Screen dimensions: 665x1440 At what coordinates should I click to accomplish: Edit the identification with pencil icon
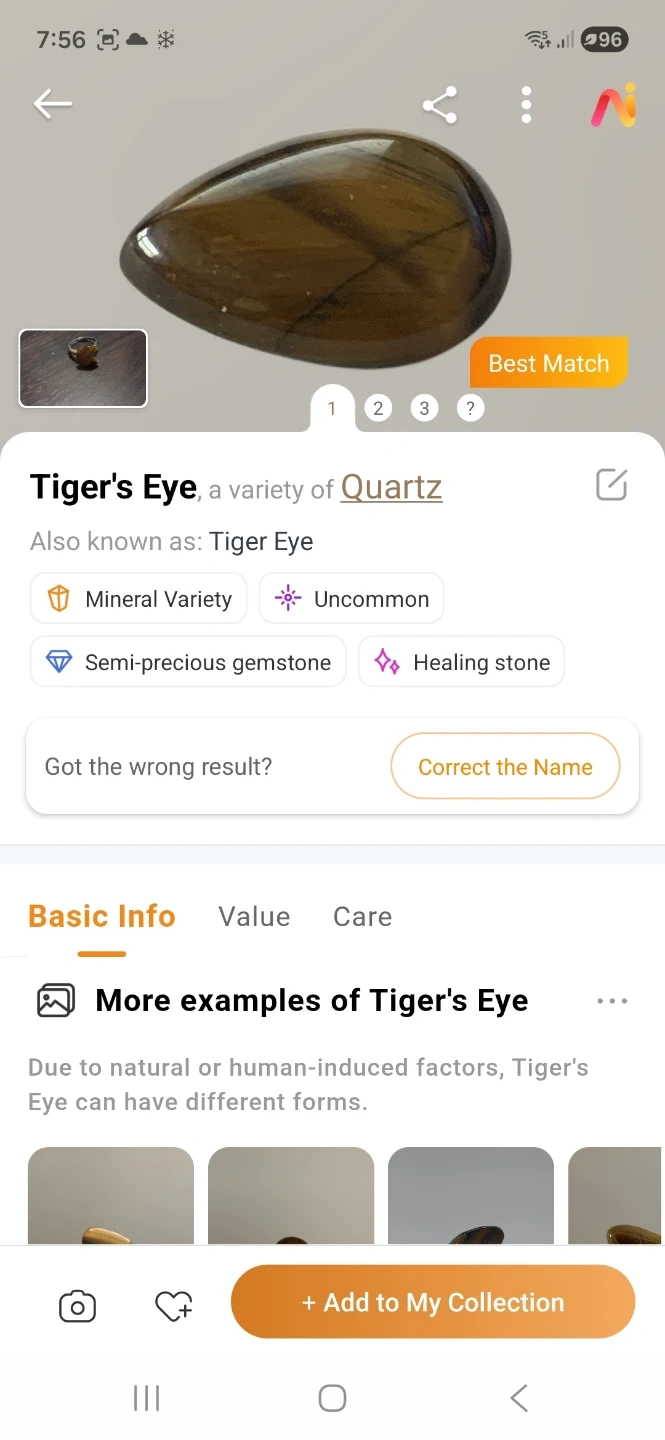pos(611,485)
